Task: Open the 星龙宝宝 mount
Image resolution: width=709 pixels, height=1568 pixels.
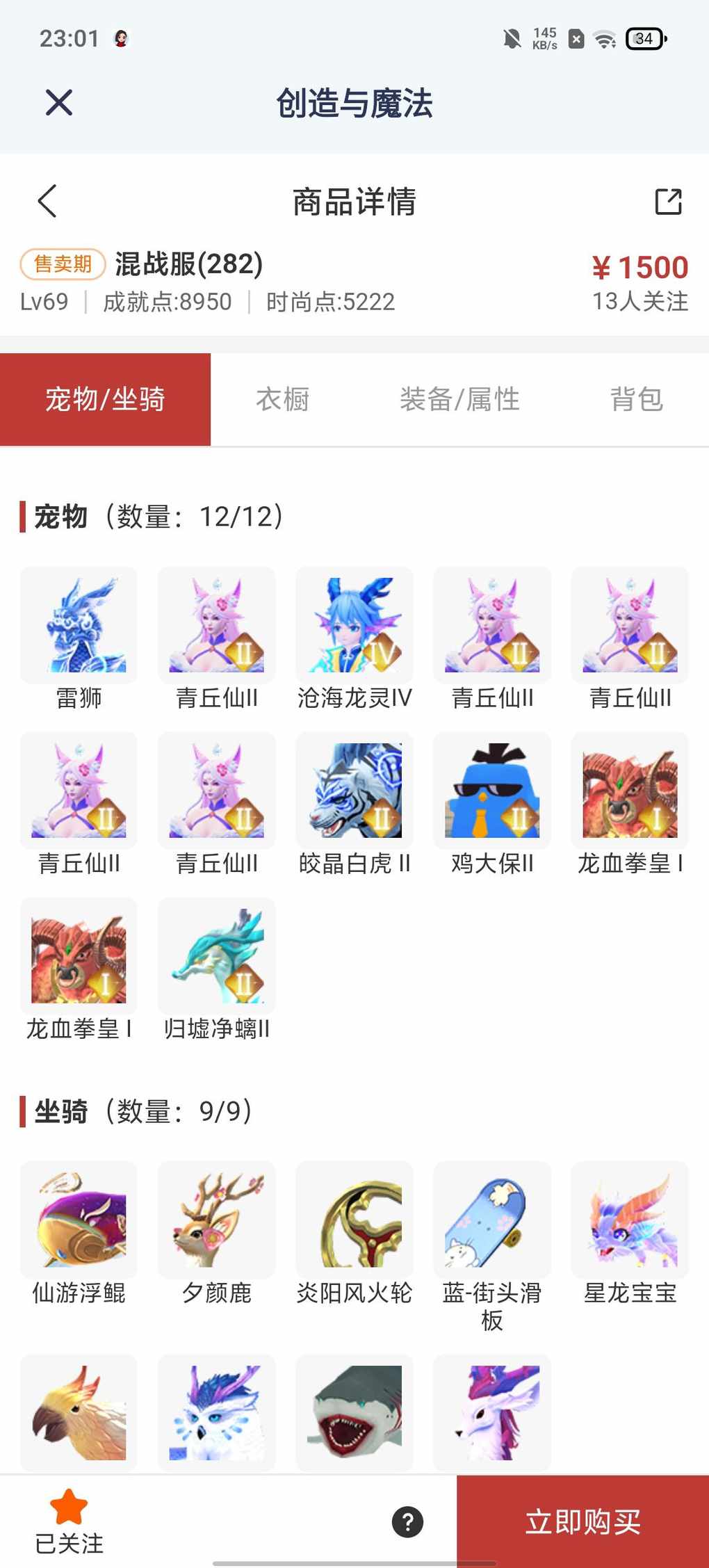Action: 630,1220
